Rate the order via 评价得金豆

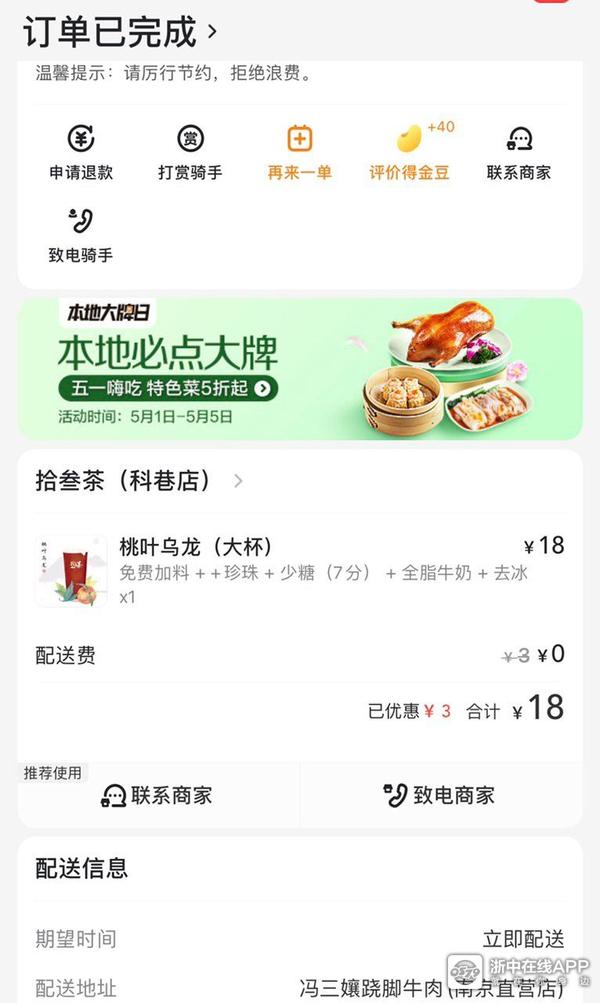tap(409, 153)
